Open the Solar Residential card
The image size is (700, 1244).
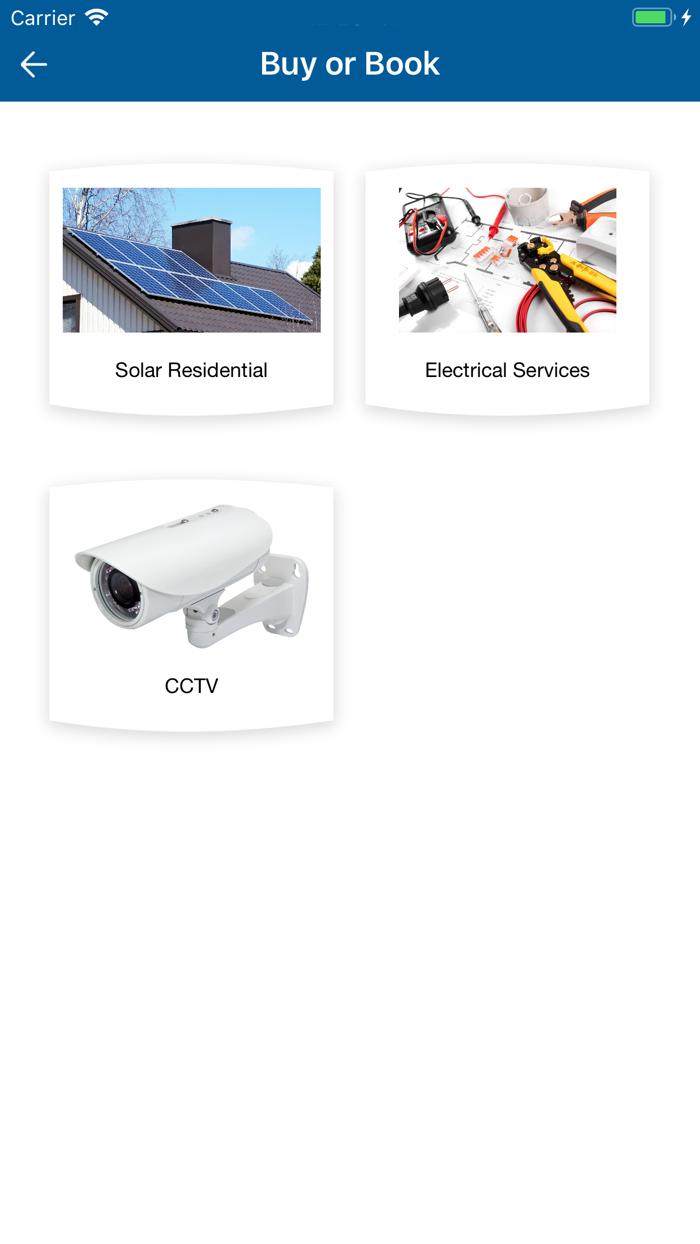pyautogui.click(x=191, y=289)
